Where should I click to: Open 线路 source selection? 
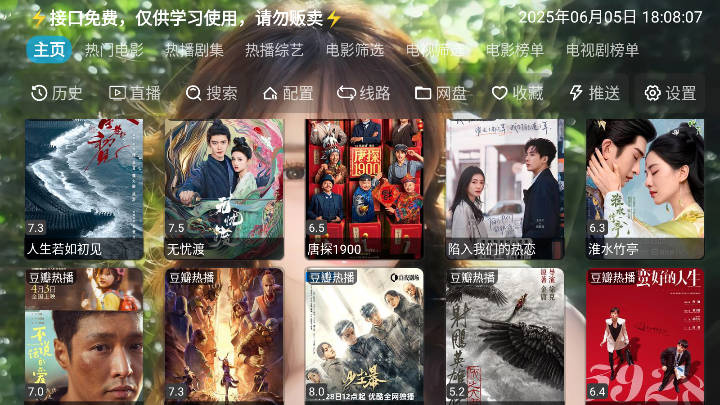click(364, 93)
